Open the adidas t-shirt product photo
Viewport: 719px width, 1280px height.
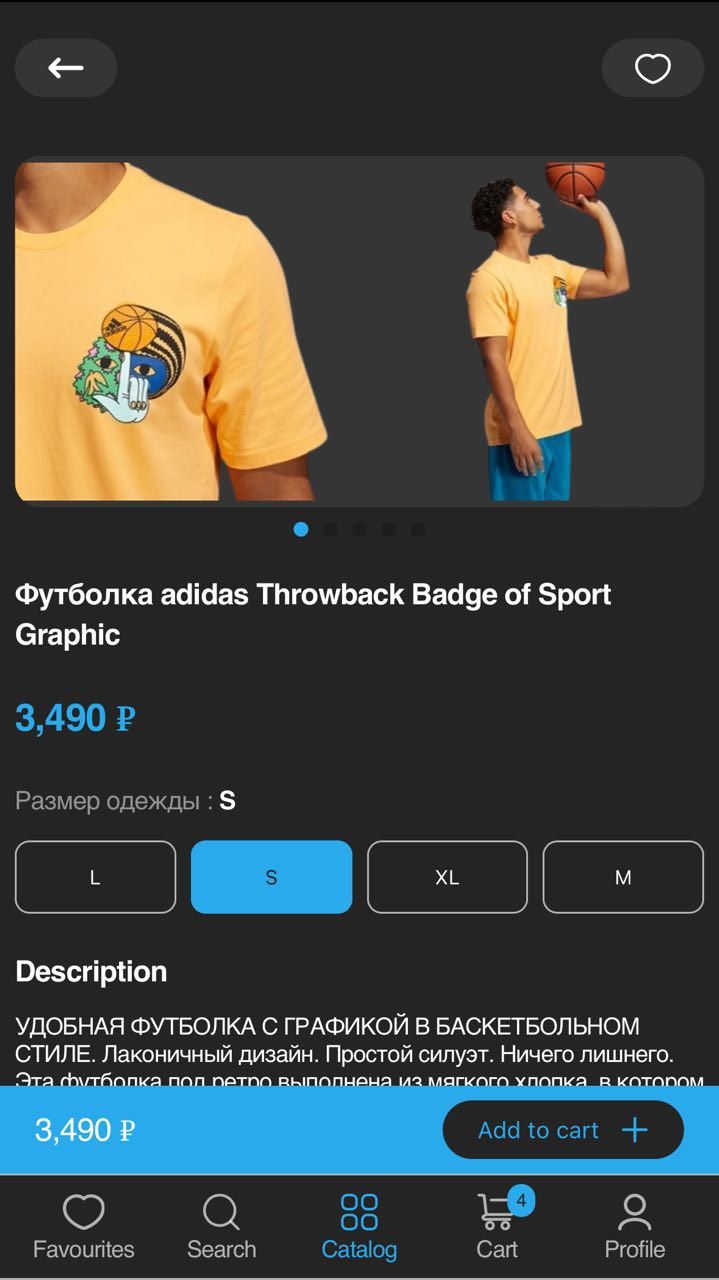(359, 331)
